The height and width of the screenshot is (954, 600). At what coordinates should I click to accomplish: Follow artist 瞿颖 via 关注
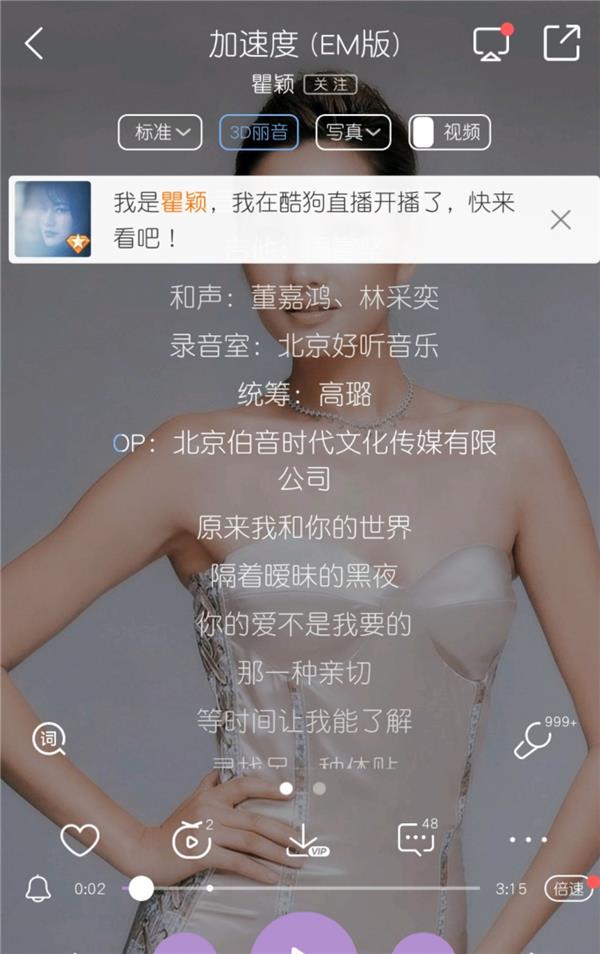(x=330, y=84)
